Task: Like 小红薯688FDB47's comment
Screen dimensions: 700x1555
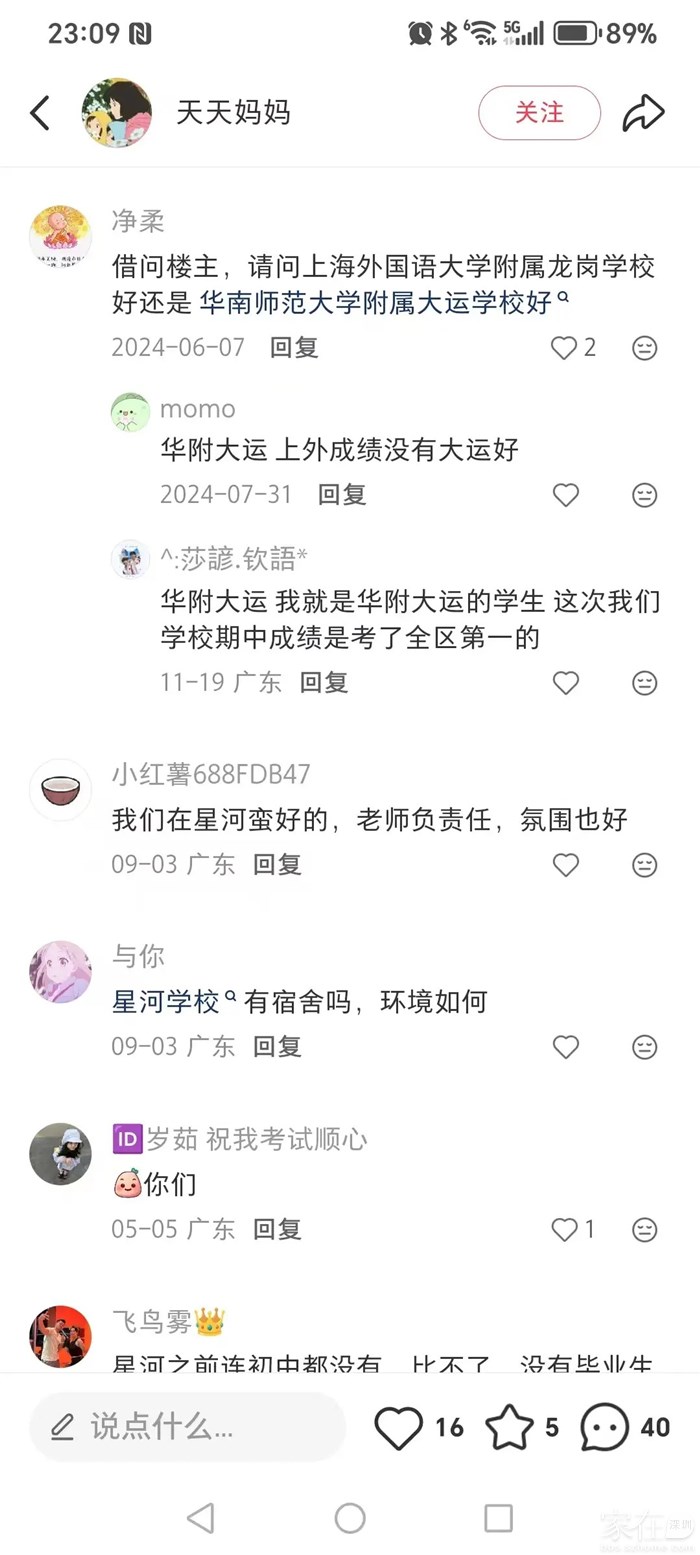Action: coord(566,865)
